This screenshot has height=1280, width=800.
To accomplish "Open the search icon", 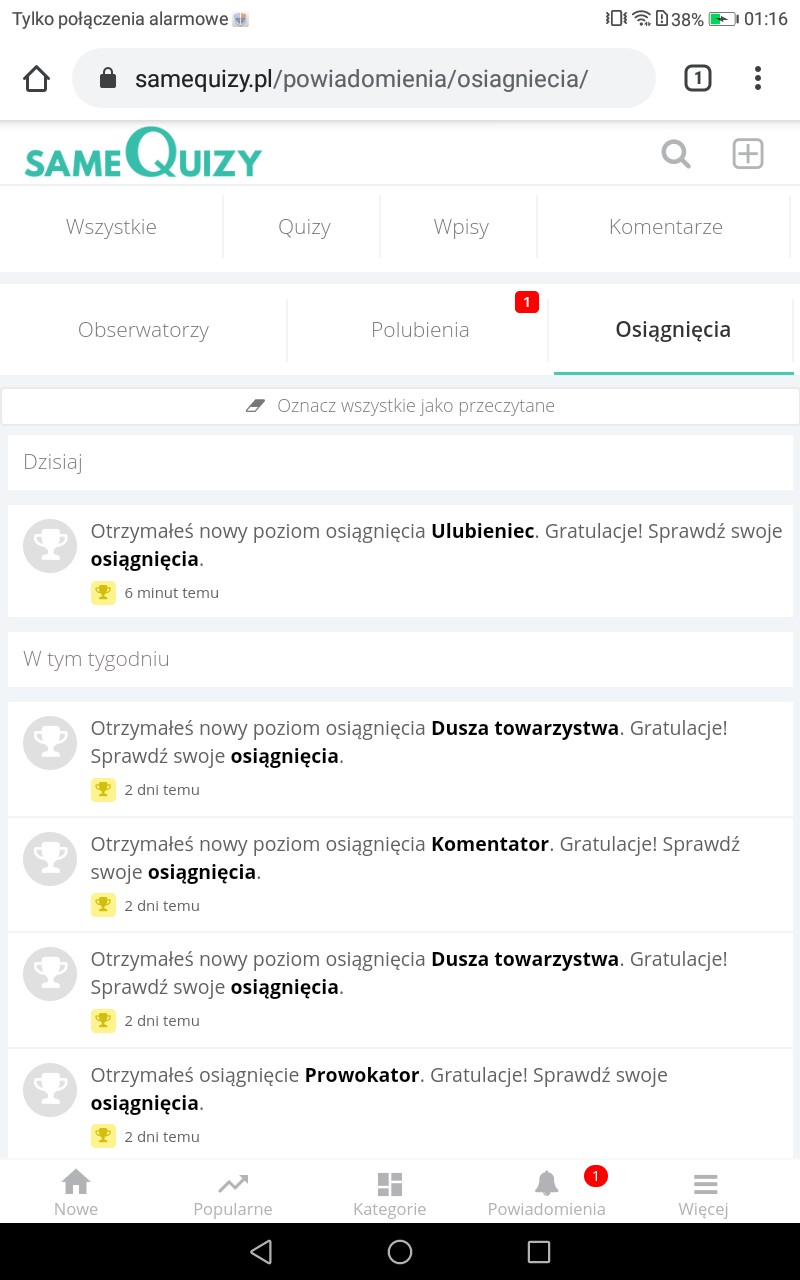I will (676, 155).
